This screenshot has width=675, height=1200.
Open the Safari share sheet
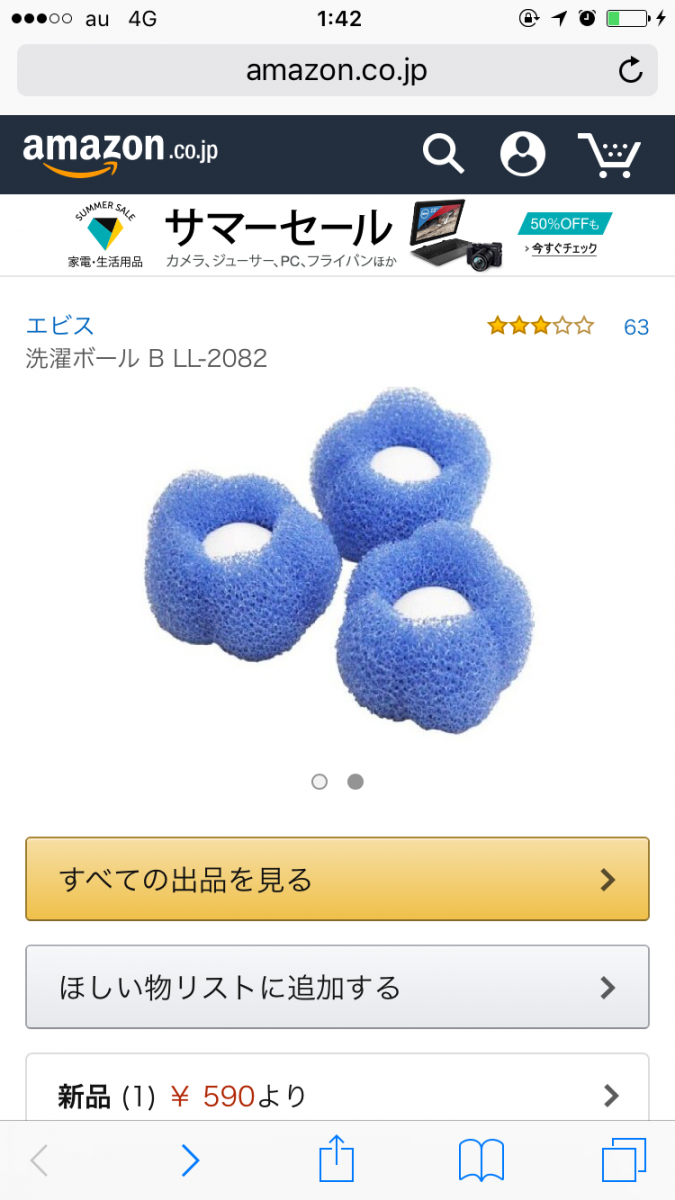click(337, 1160)
